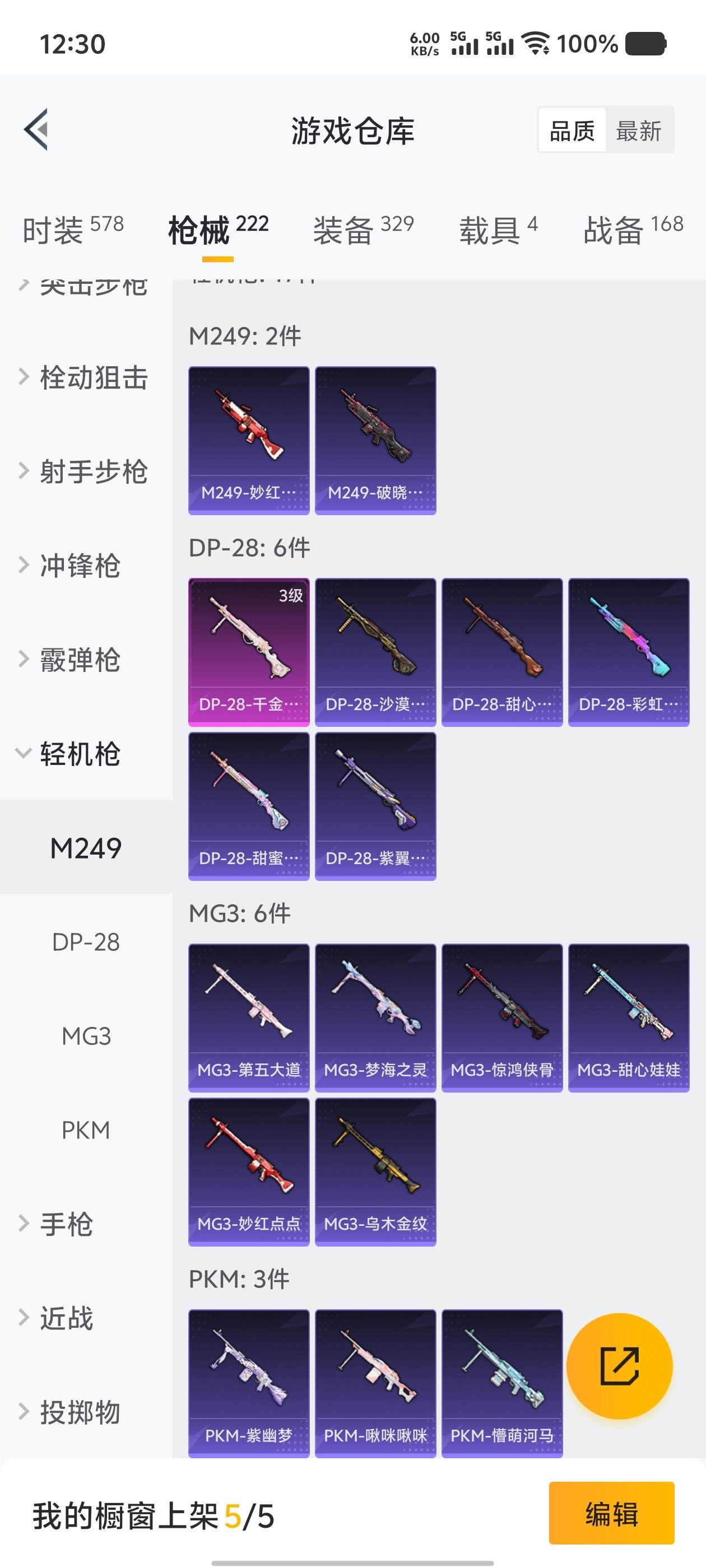Tap the yellow floating share button
706x1568 pixels.
point(620,1366)
